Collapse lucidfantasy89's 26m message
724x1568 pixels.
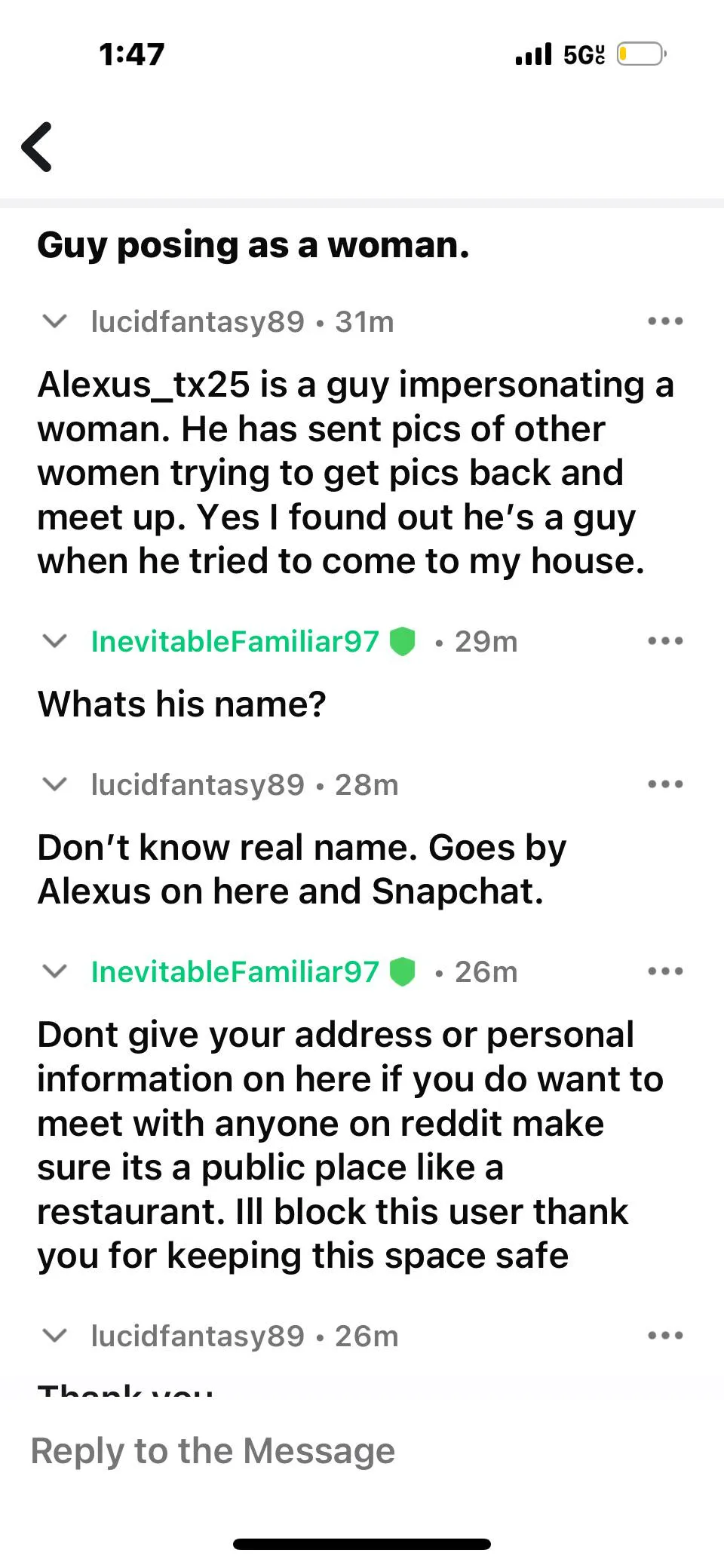(x=54, y=1336)
